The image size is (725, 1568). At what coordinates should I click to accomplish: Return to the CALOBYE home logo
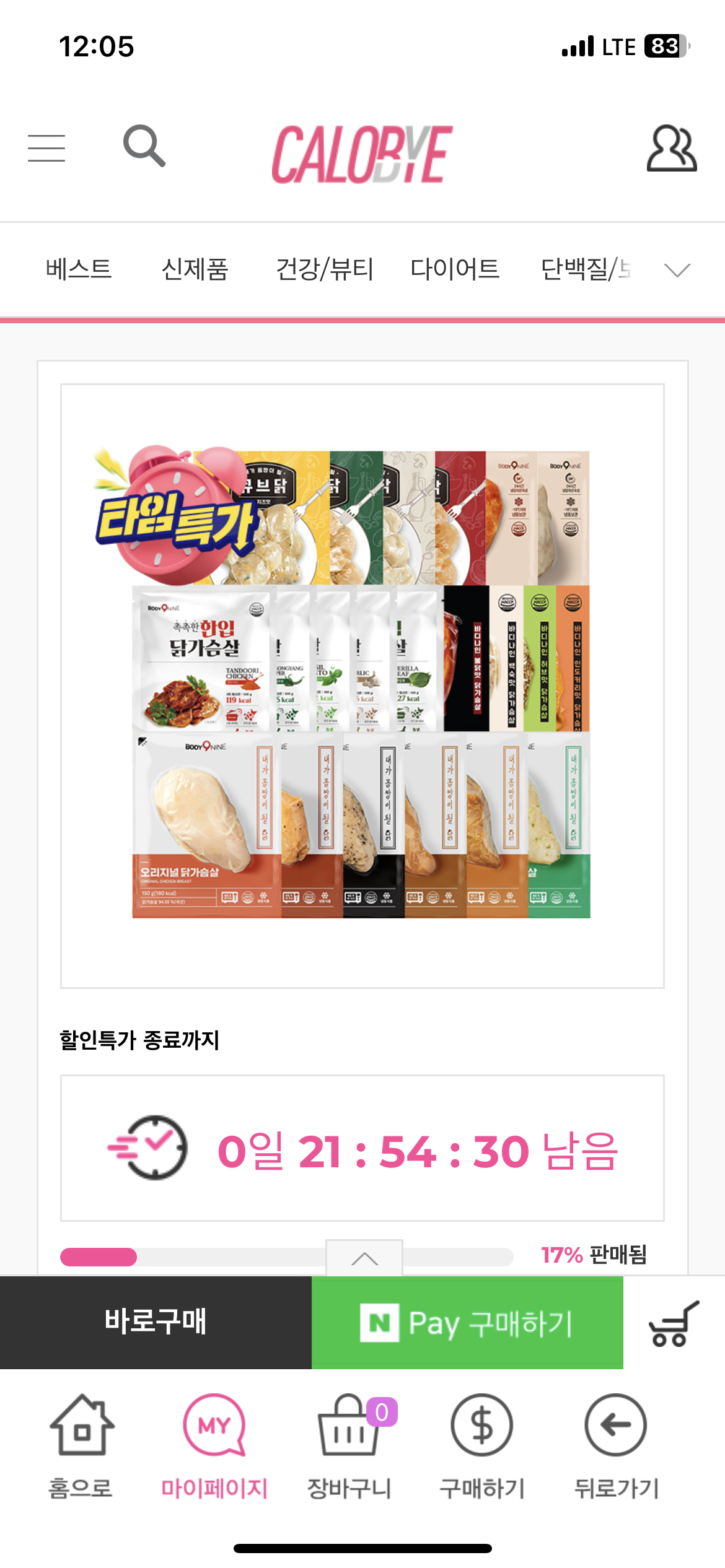362,154
